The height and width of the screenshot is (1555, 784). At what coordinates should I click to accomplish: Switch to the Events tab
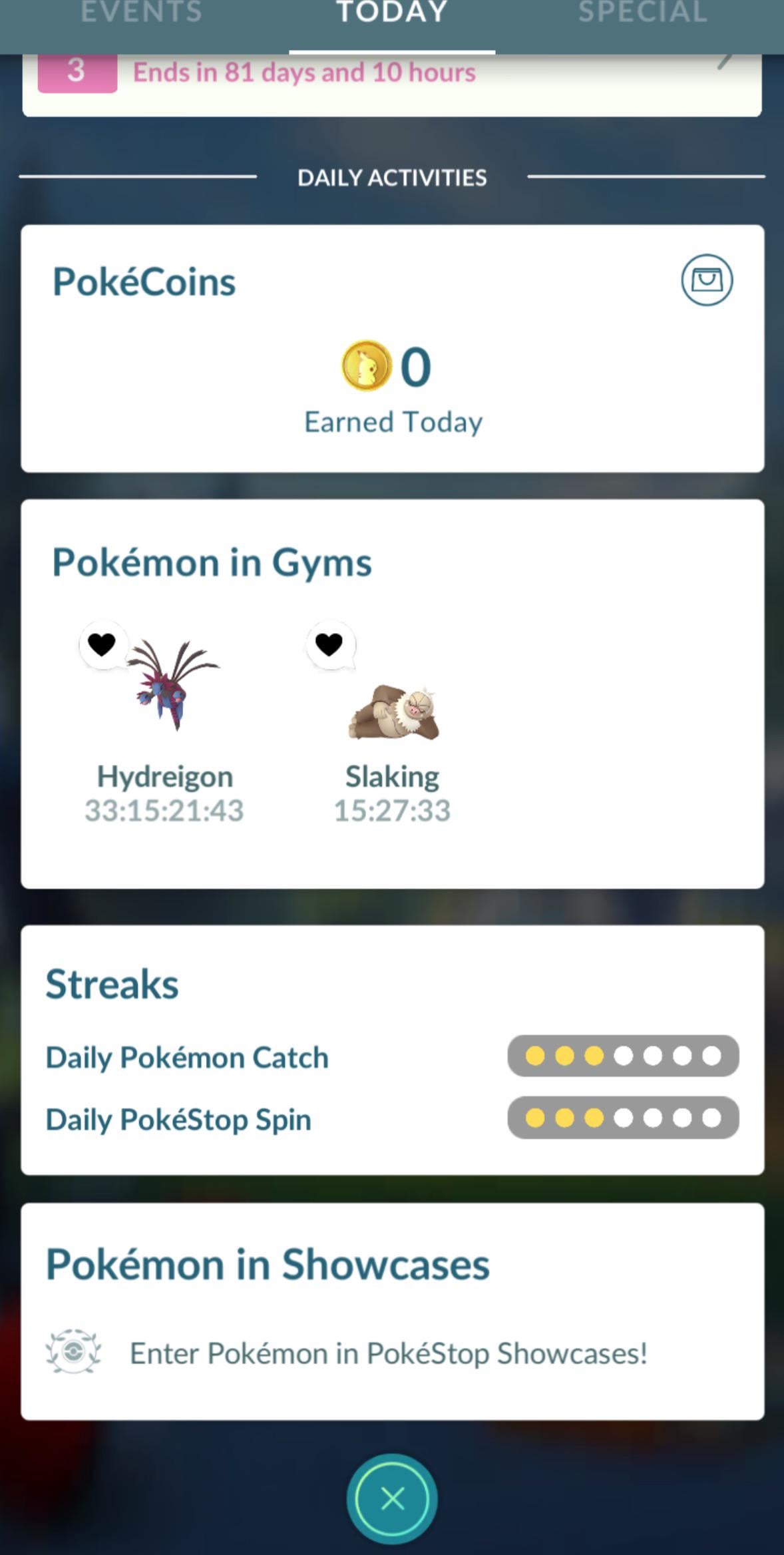(141, 13)
